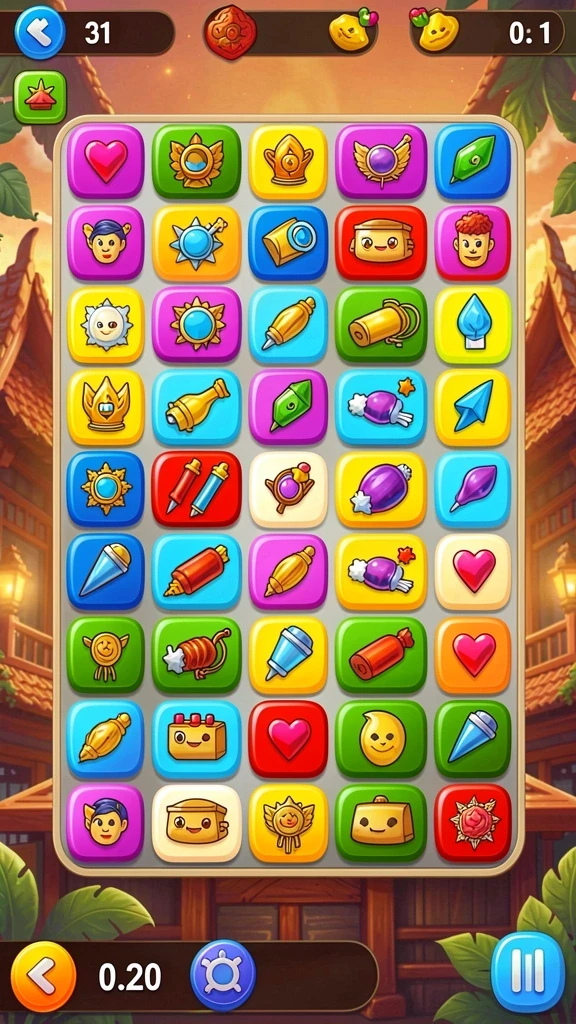This screenshot has width=576, height=1024.
Task: Tap the red rose tile
Action: (x=473, y=823)
